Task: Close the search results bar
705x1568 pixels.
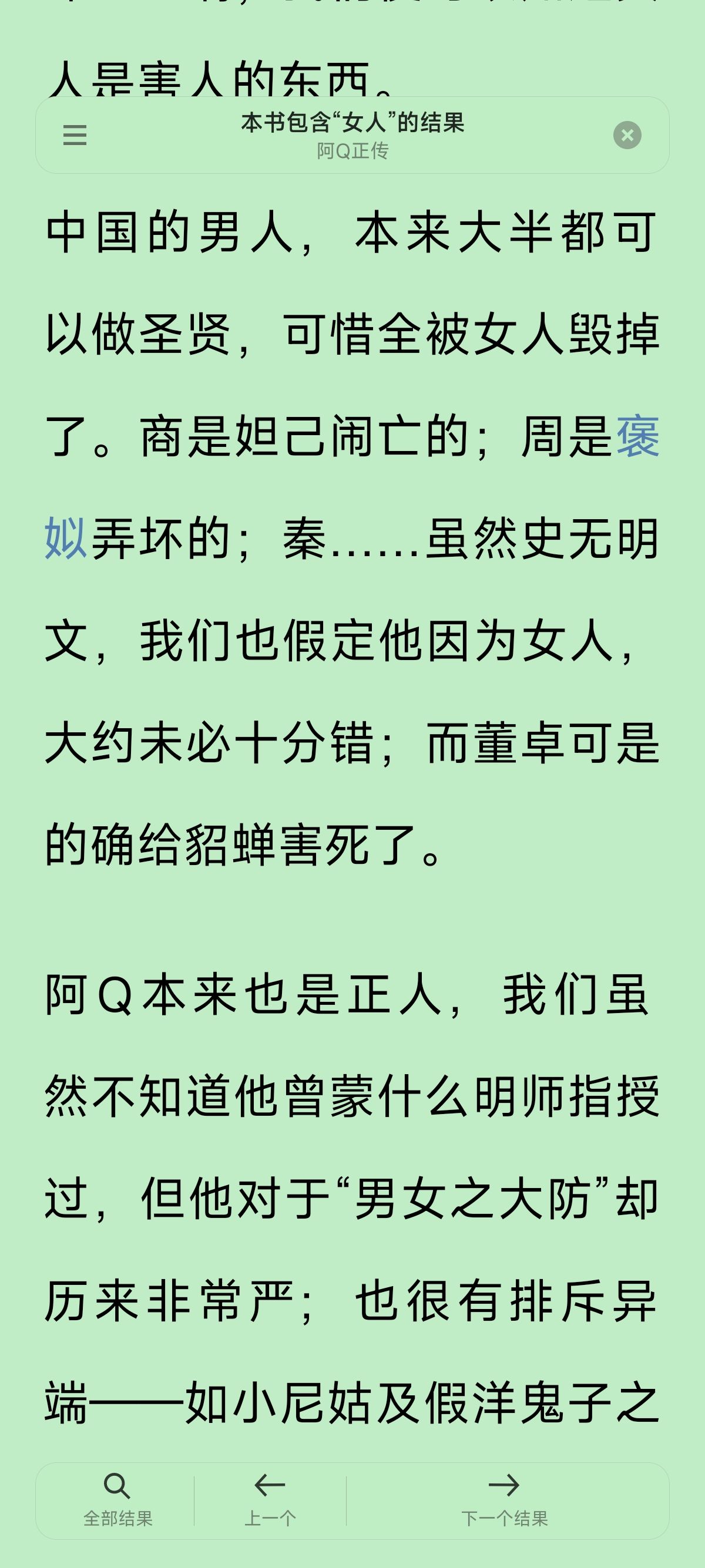Action: point(627,135)
